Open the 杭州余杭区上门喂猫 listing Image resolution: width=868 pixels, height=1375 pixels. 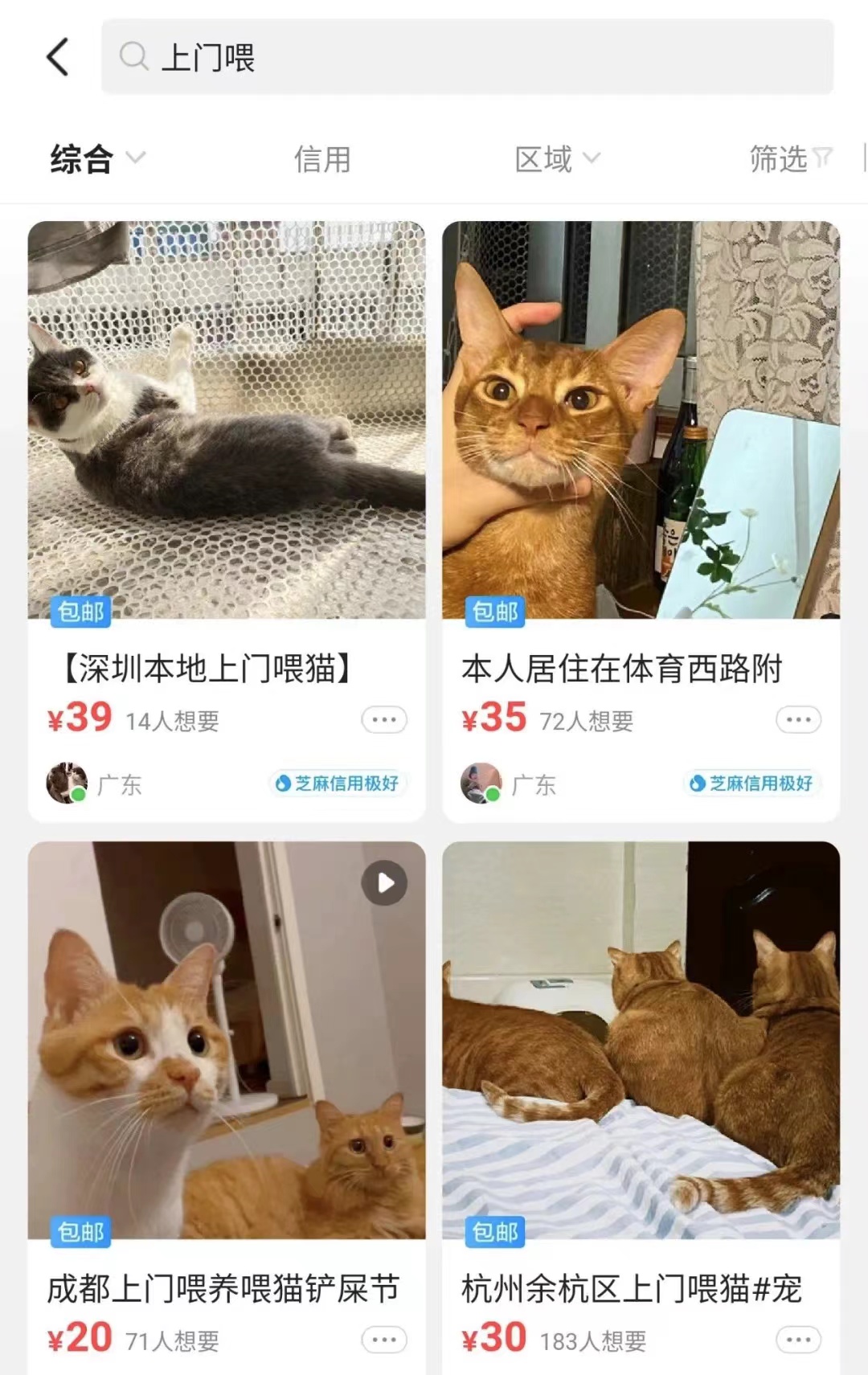(632, 1289)
